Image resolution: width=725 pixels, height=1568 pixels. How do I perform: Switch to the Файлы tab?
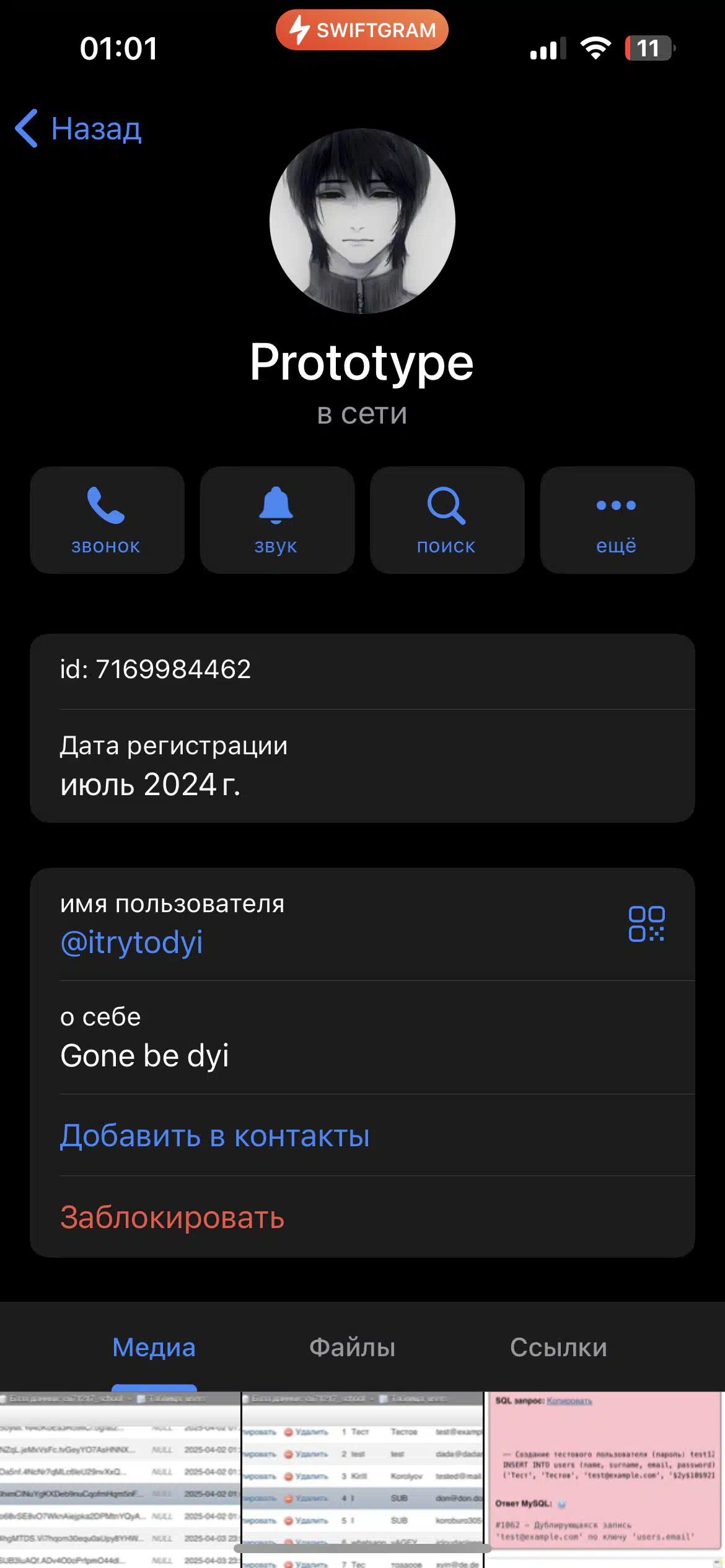352,1348
